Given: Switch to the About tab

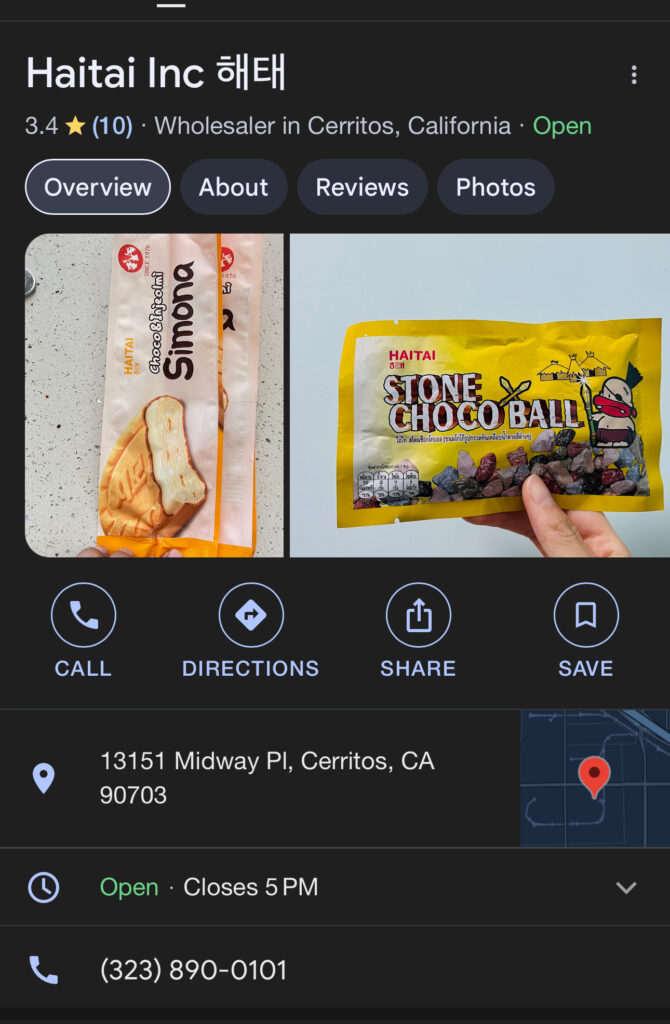Looking at the screenshot, I should point(233,187).
